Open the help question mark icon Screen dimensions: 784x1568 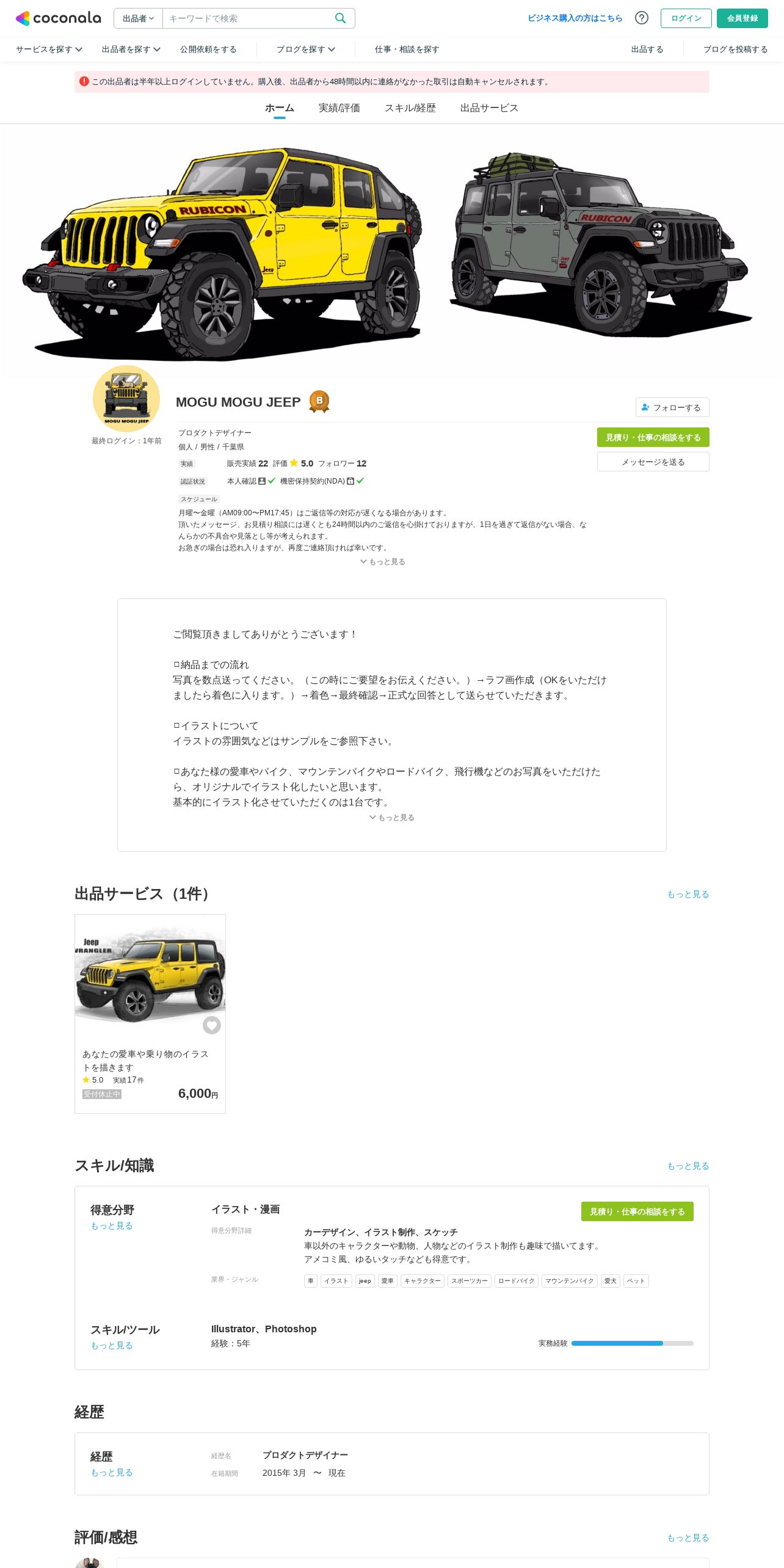(642, 18)
